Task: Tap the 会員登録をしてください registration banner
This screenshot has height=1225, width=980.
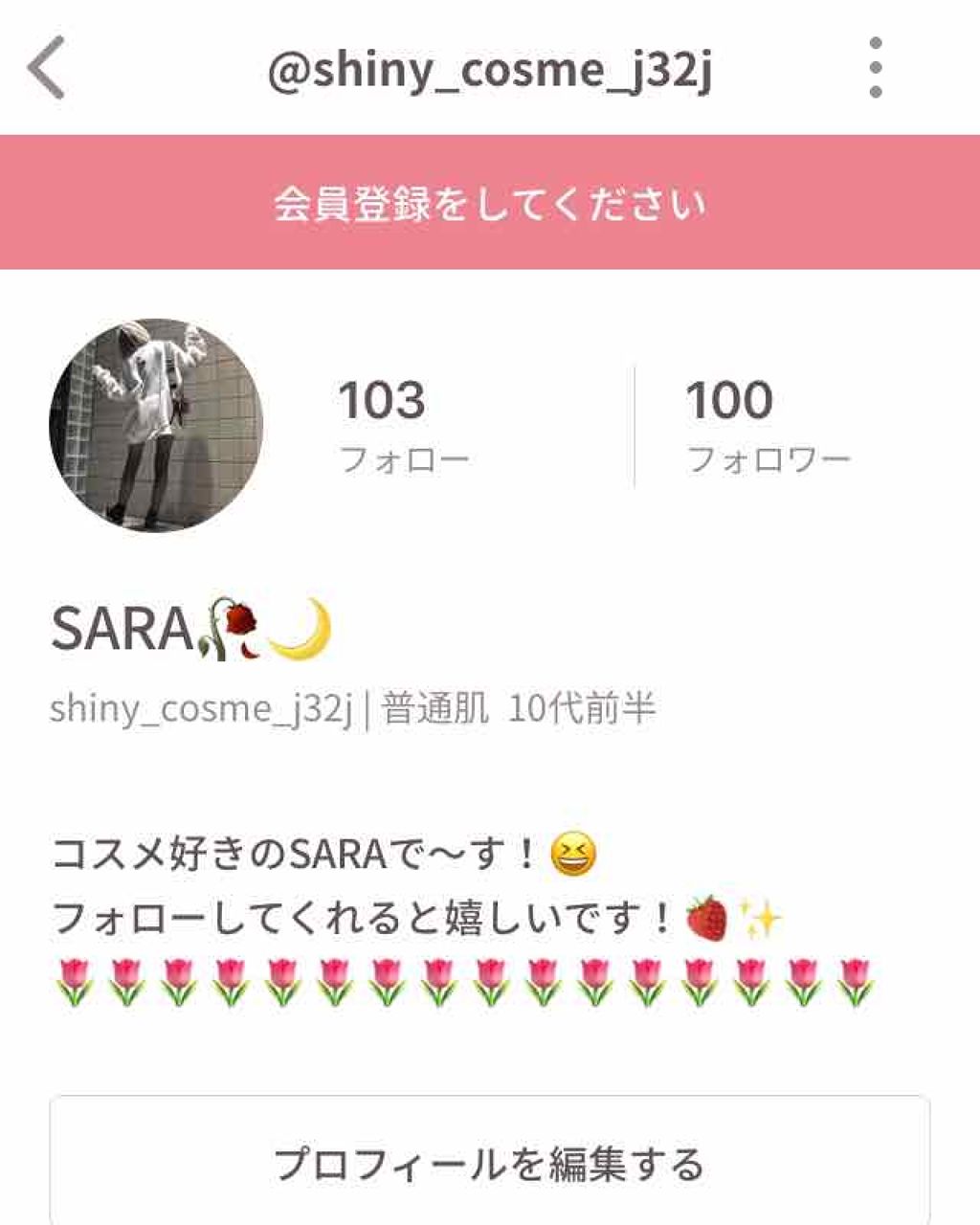Action: pyautogui.click(x=490, y=202)
